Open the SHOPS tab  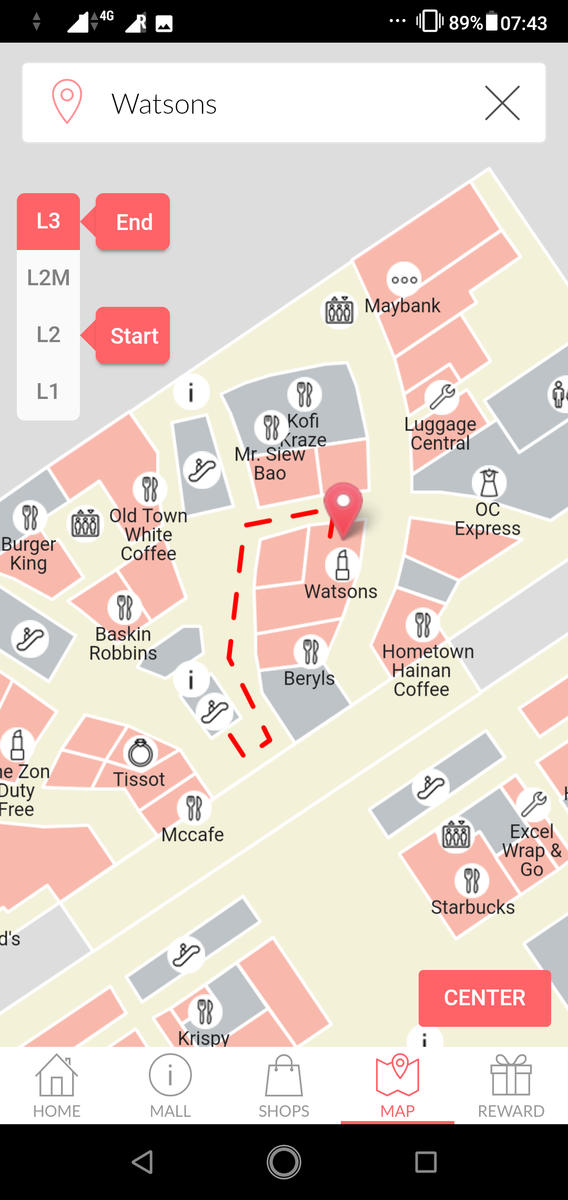(284, 1086)
